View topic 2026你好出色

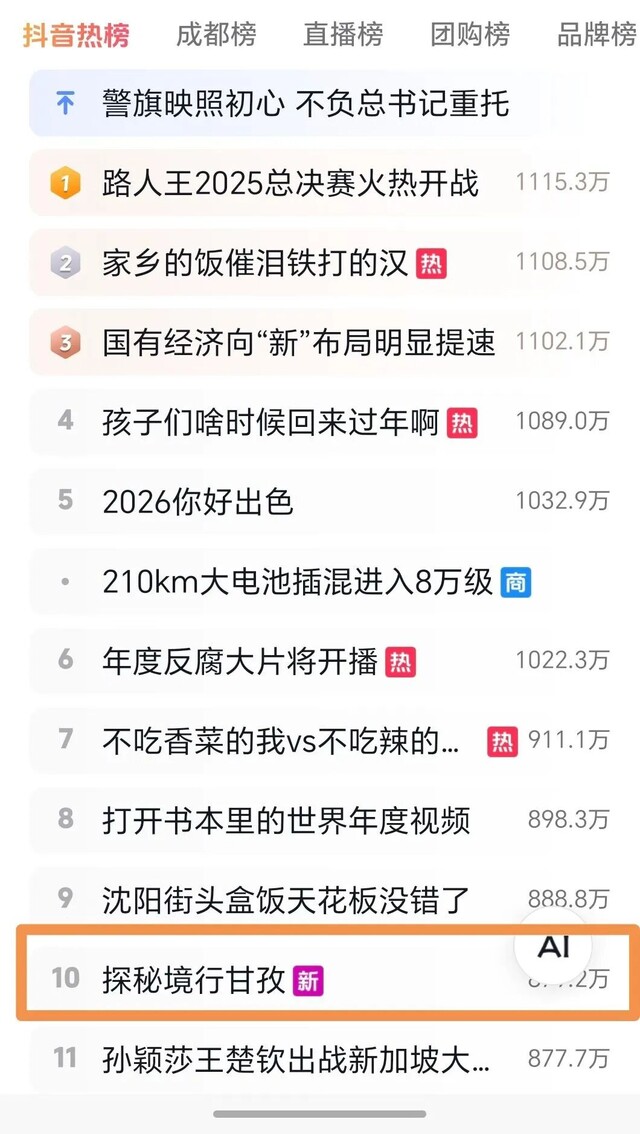[198, 501]
